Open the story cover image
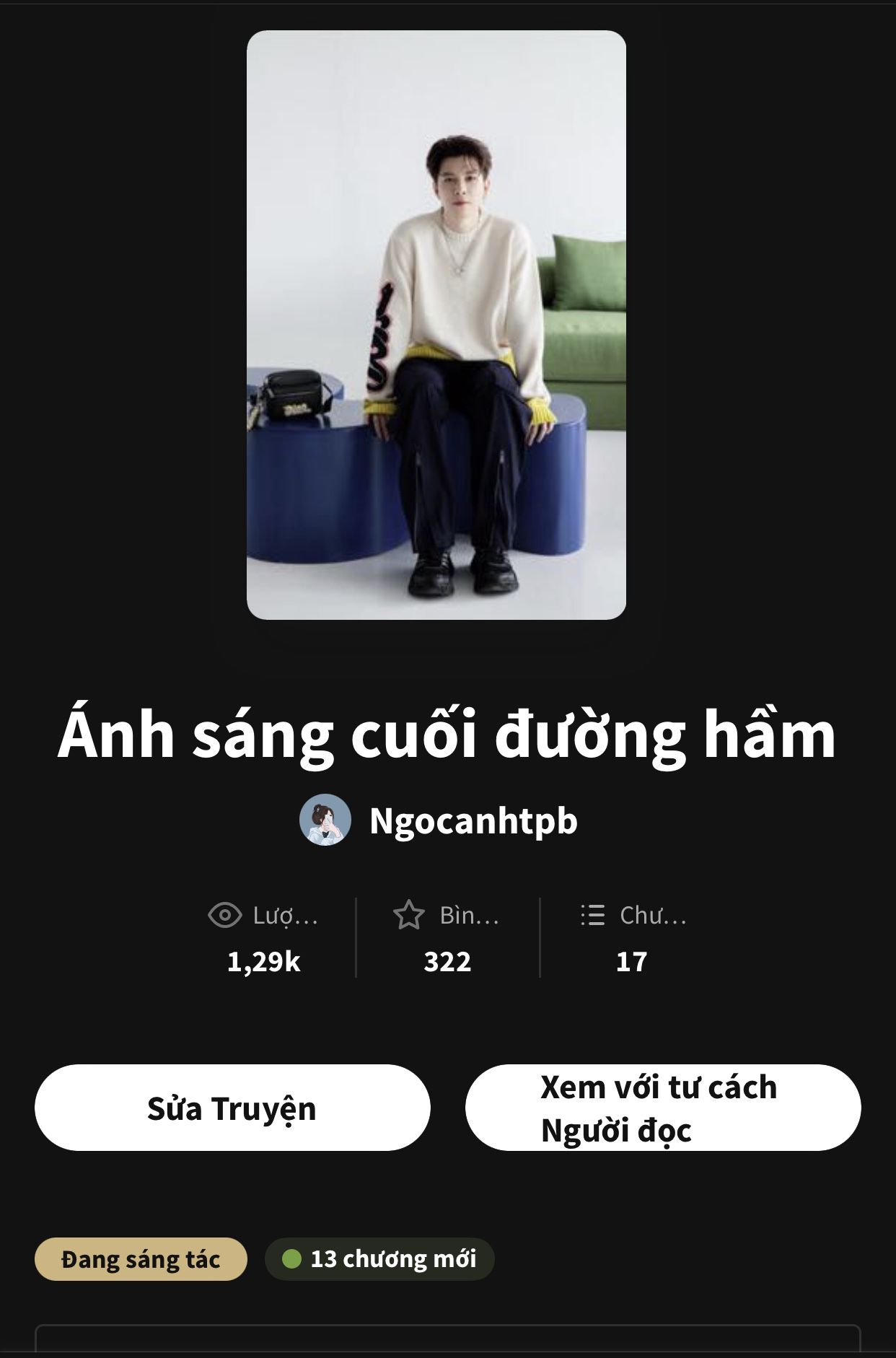896x1358 pixels. tap(436, 325)
